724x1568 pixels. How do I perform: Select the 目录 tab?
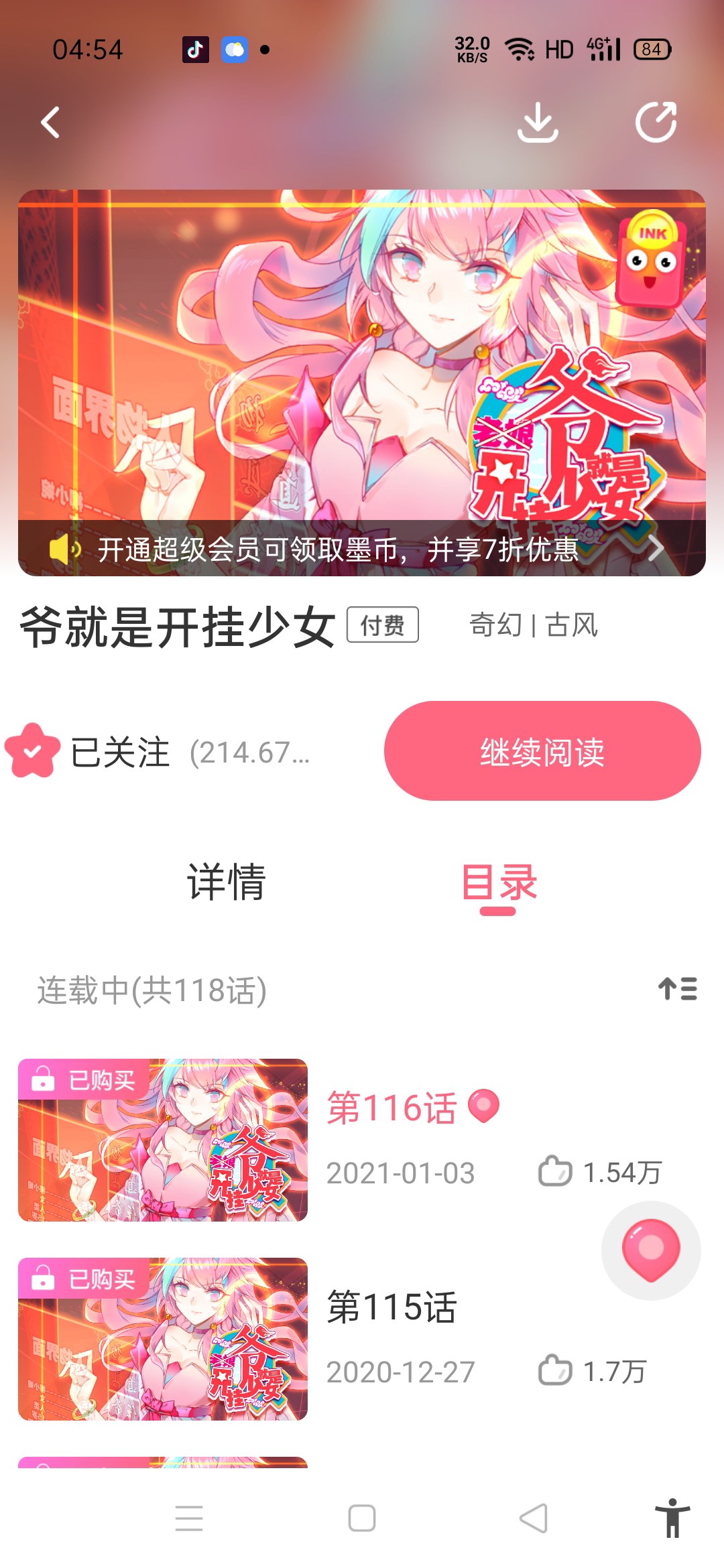click(499, 882)
